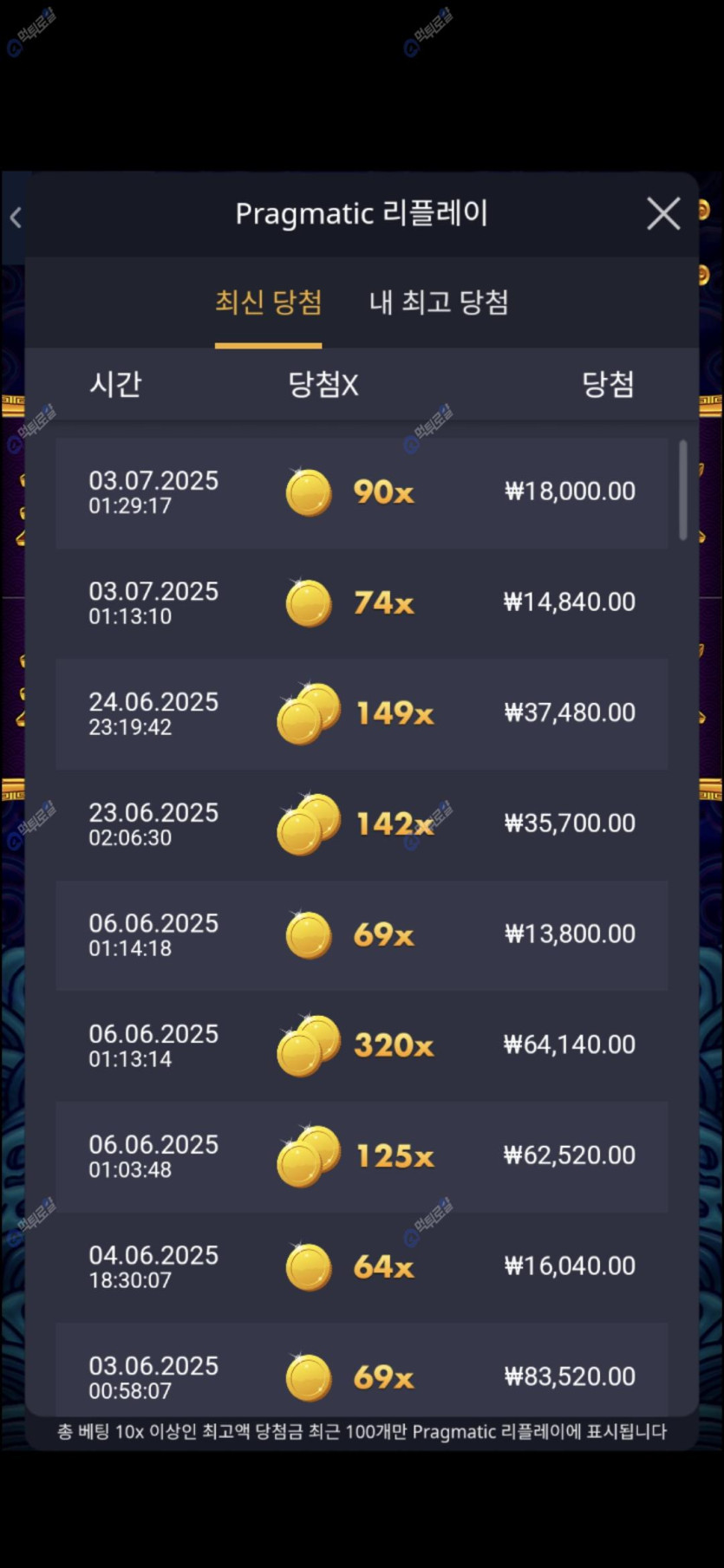This screenshot has width=724, height=1568.
Task: Close the Pragmatic 리플레이 dialog
Action: [663, 213]
